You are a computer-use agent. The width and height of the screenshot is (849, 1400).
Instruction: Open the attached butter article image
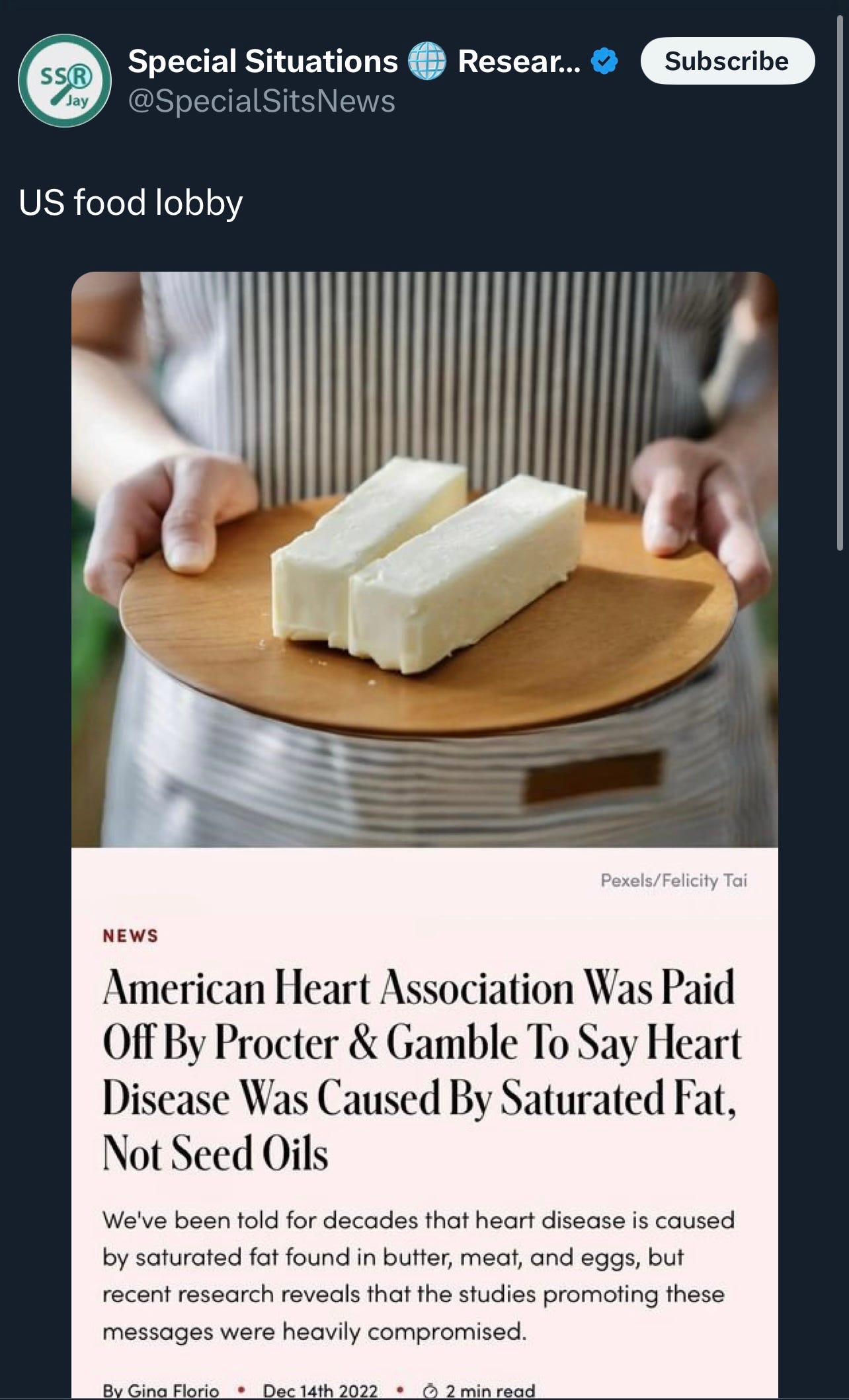coord(425,835)
